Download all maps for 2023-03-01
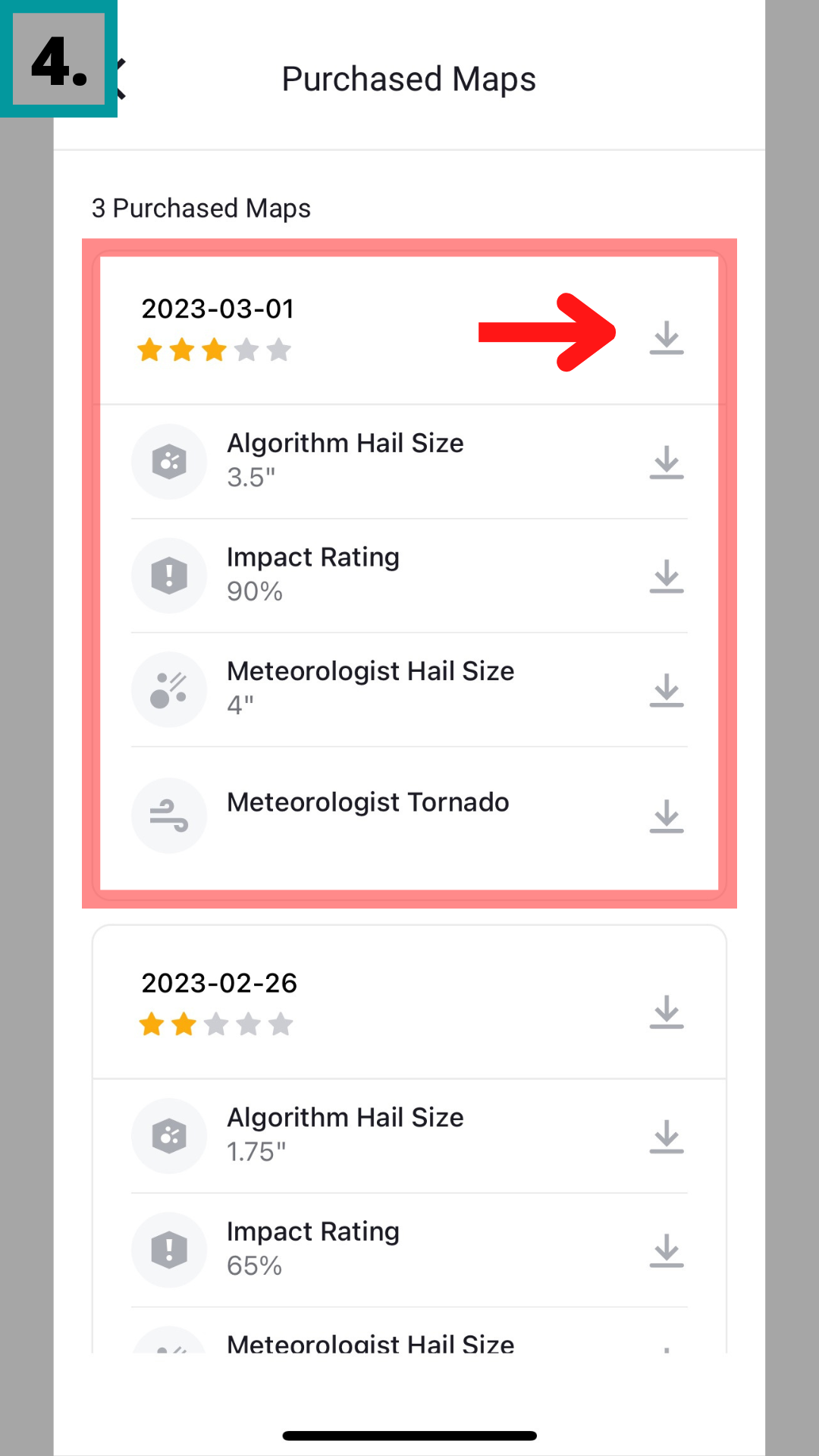Viewport: 819px width, 1456px height. (667, 337)
